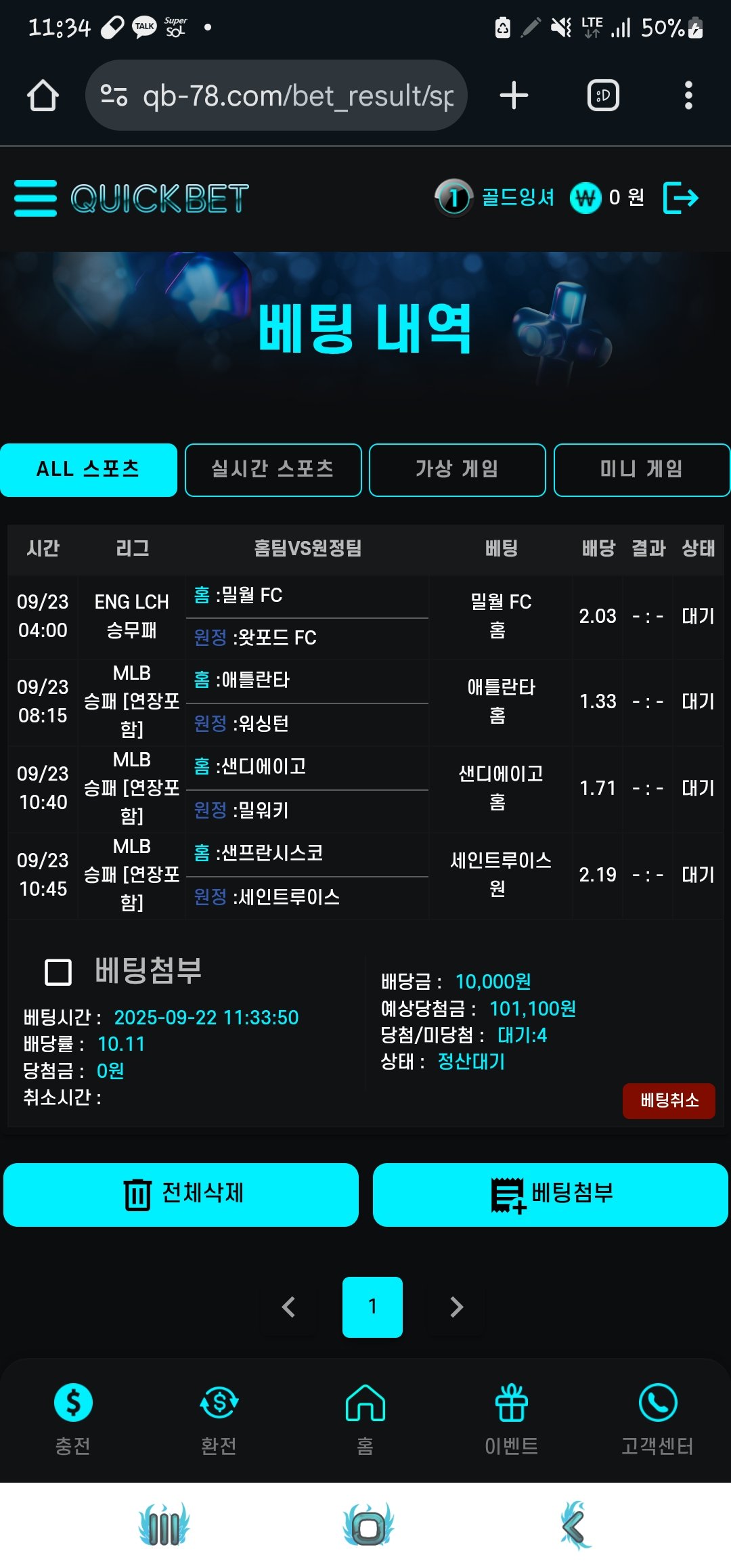Go to the previous results page
731x1568 pixels.
[289, 1307]
